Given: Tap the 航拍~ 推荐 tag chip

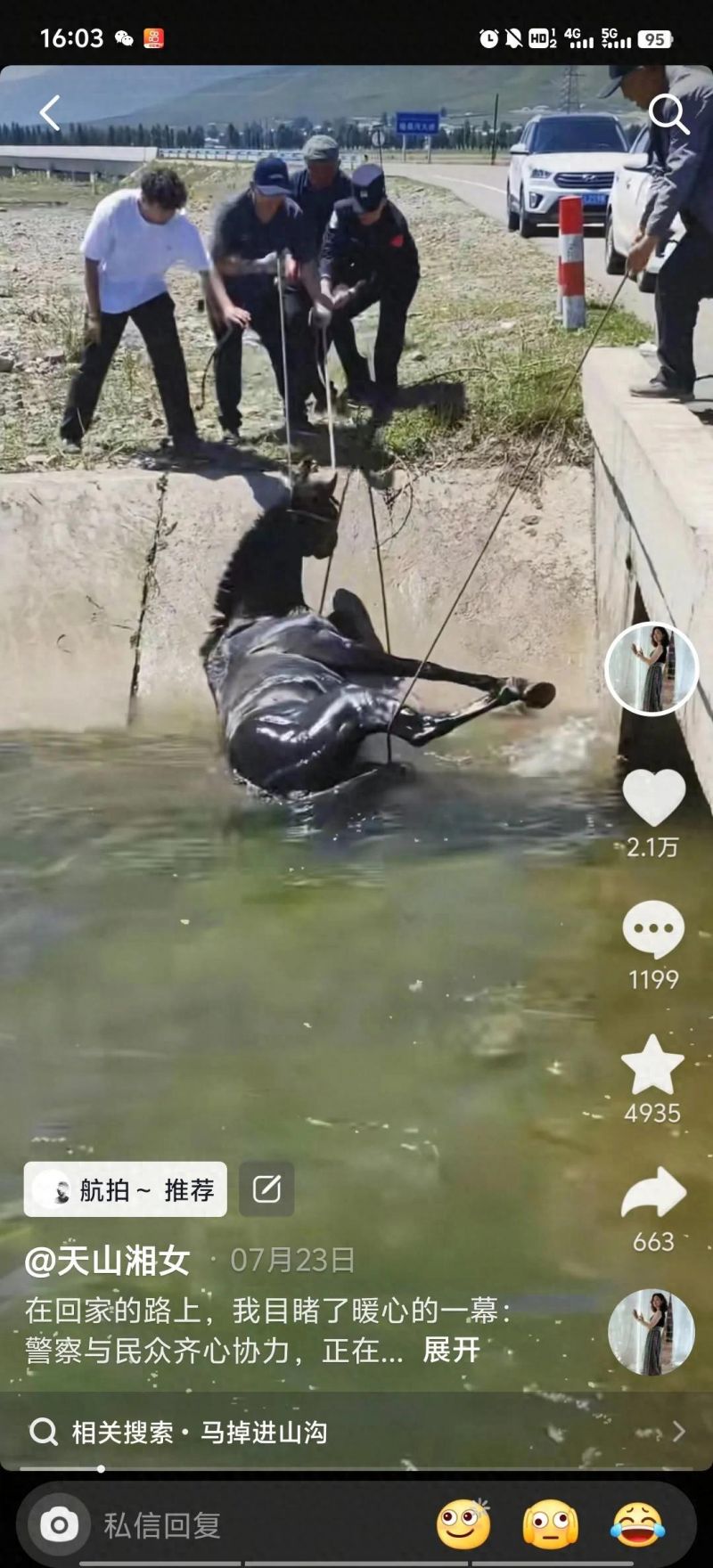Looking at the screenshot, I should coord(126,1189).
